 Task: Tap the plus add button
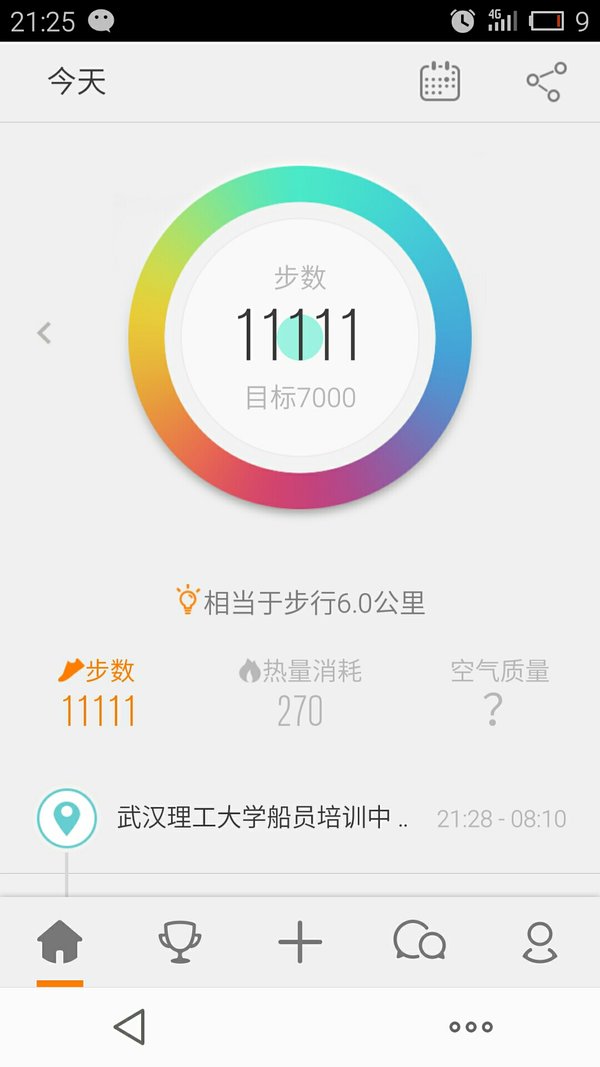tap(300, 942)
